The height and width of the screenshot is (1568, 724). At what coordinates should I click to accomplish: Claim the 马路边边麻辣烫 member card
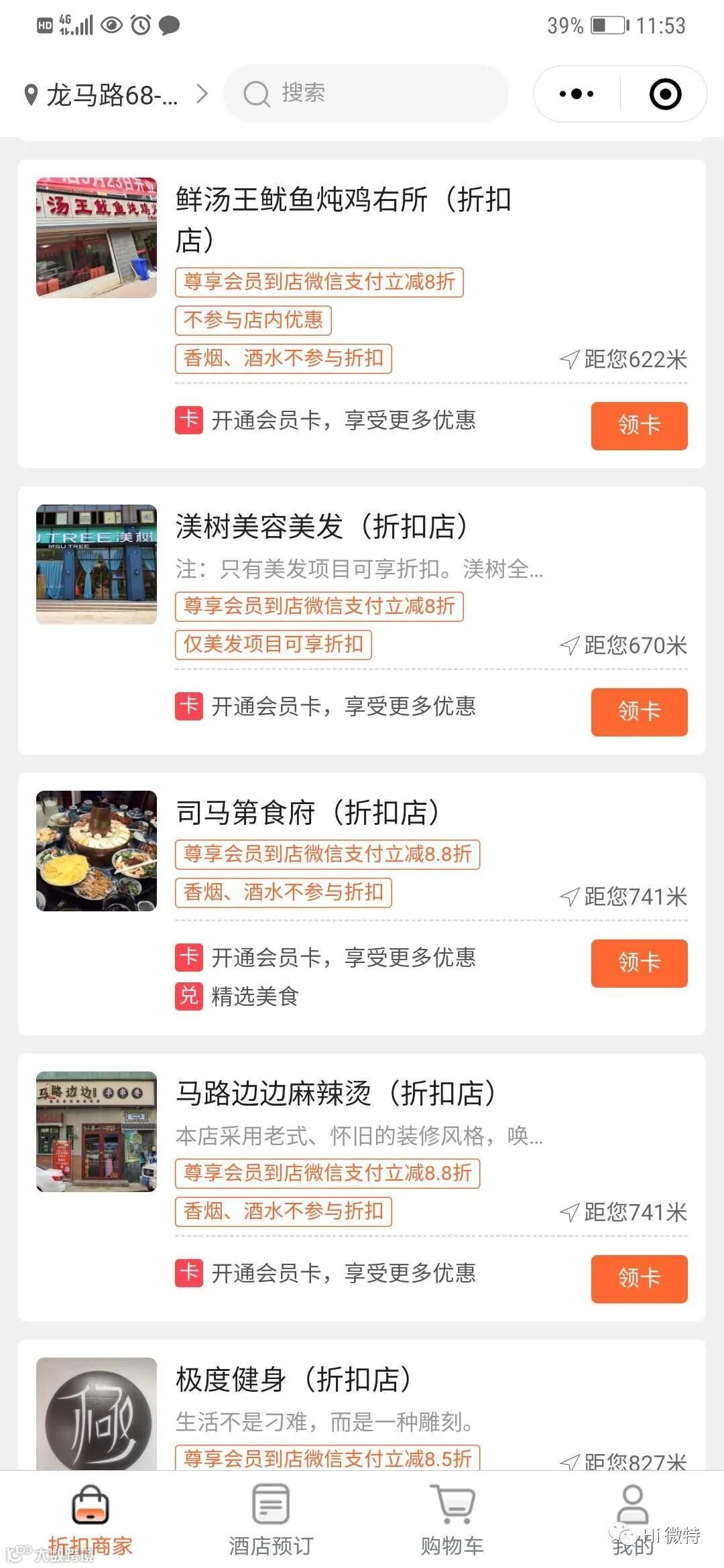pos(639,1279)
